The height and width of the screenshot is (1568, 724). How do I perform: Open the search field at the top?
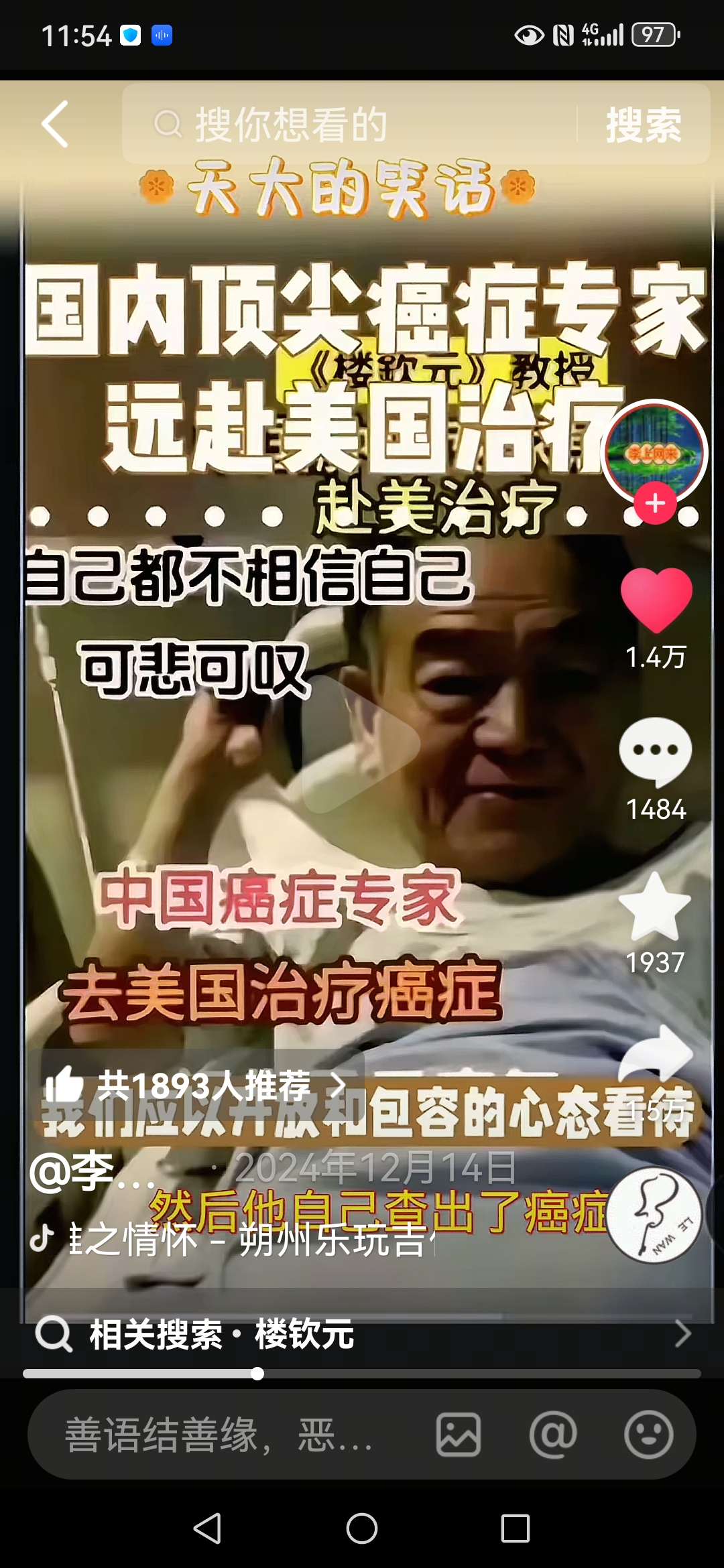click(x=349, y=125)
